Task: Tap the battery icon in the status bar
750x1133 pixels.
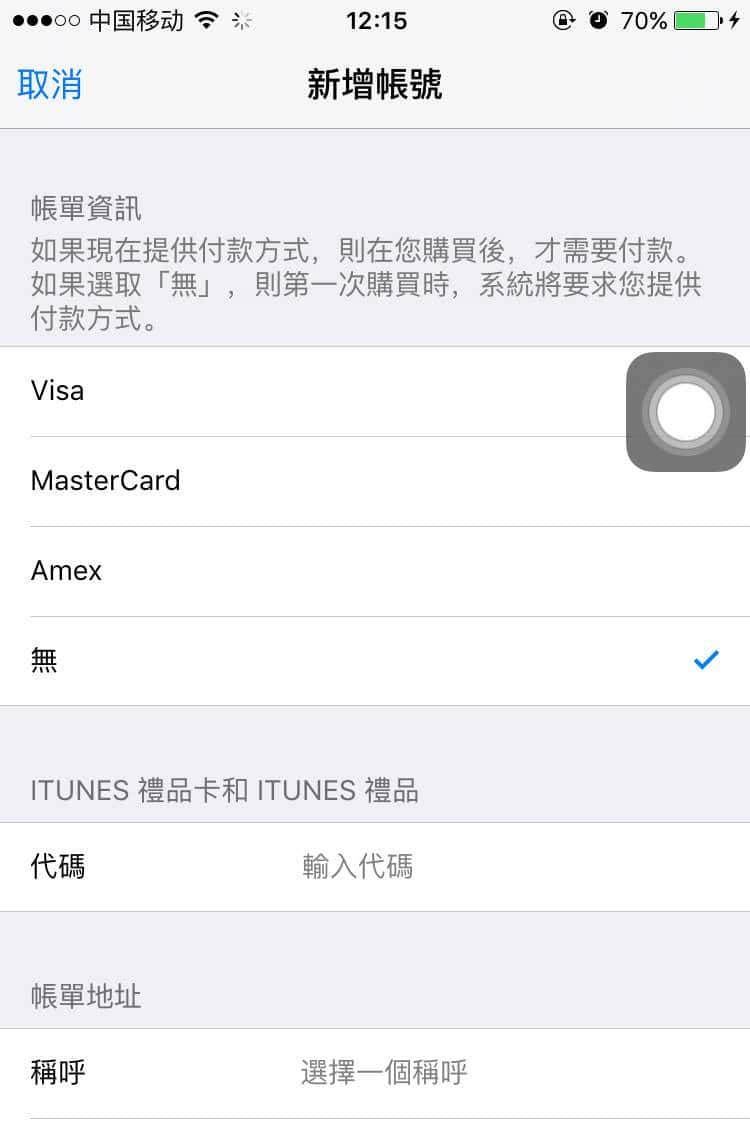Action: 697,19
